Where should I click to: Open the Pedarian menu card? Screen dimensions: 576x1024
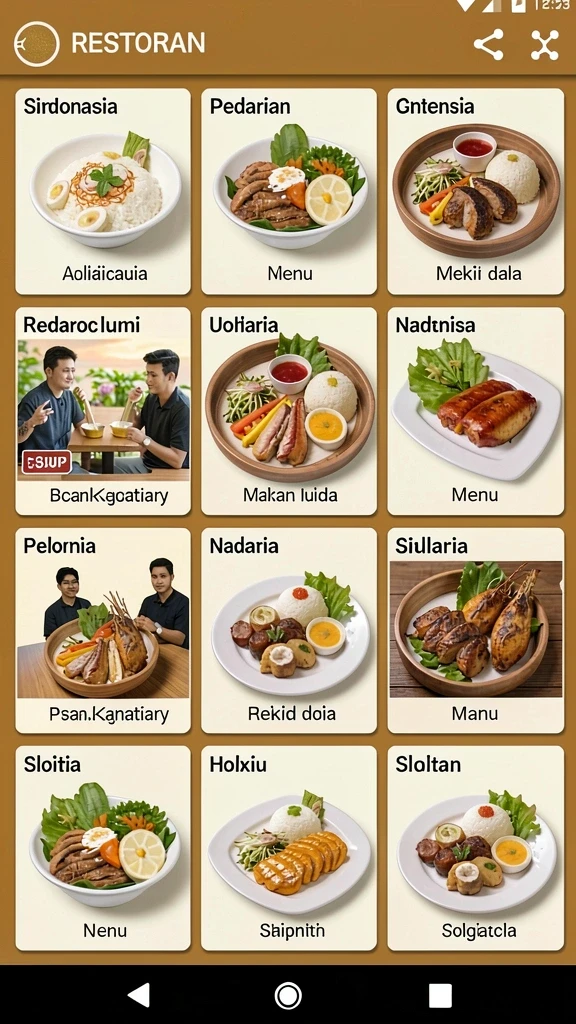point(289,191)
